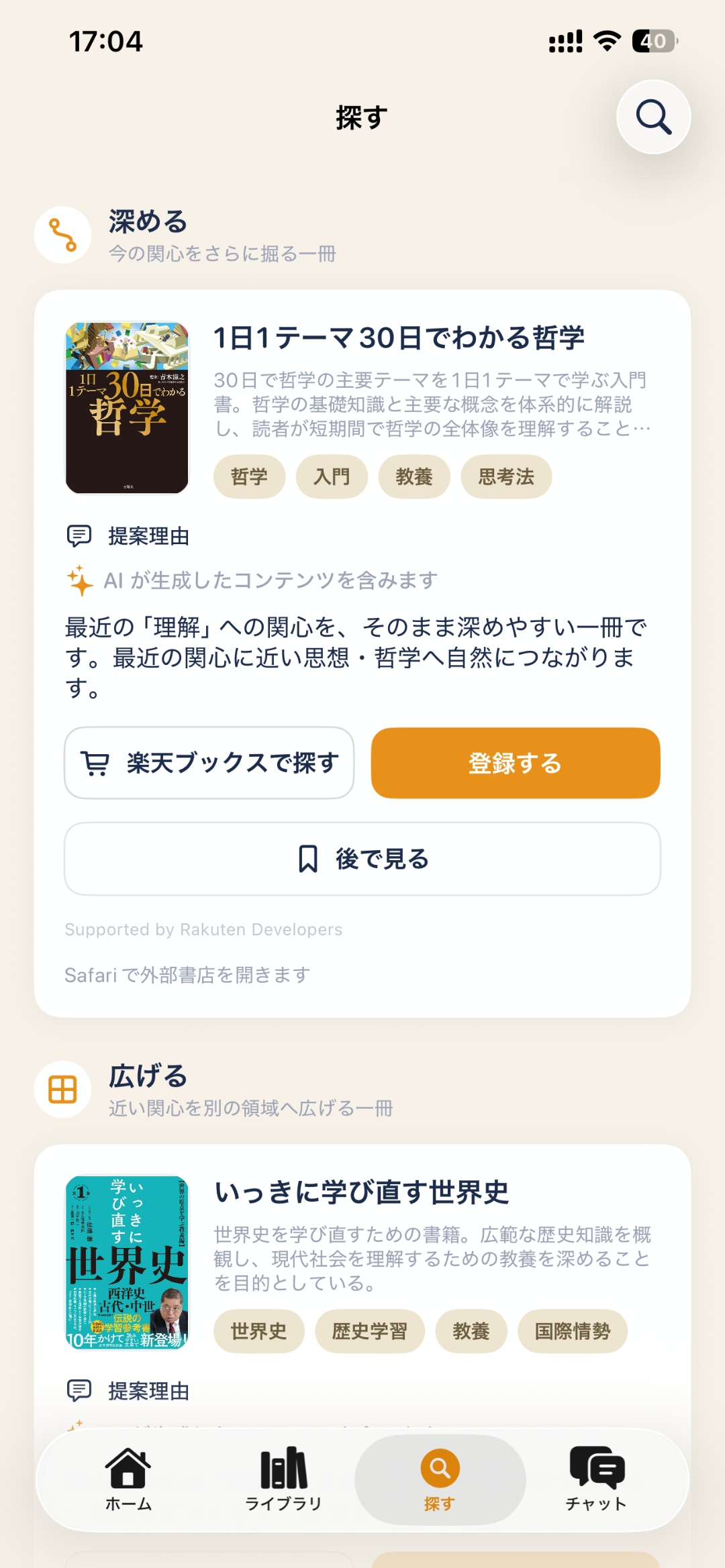
Task: Click the title 1日1テーマ30日でわかる哲学
Action: pos(401,339)
